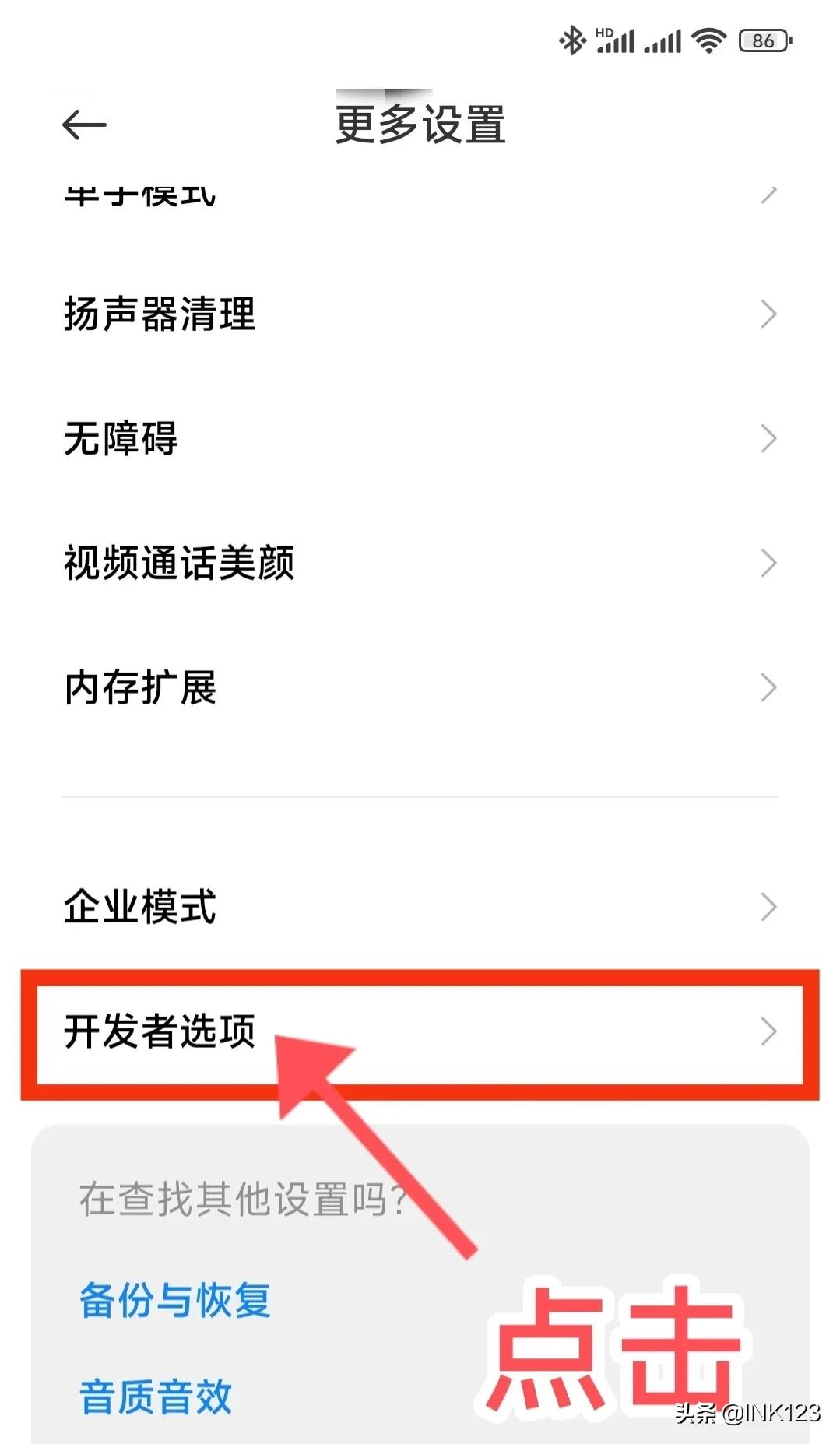Open 无障碍 accessibility settings
The image size is (840, 1444).
tap(420, 439)
